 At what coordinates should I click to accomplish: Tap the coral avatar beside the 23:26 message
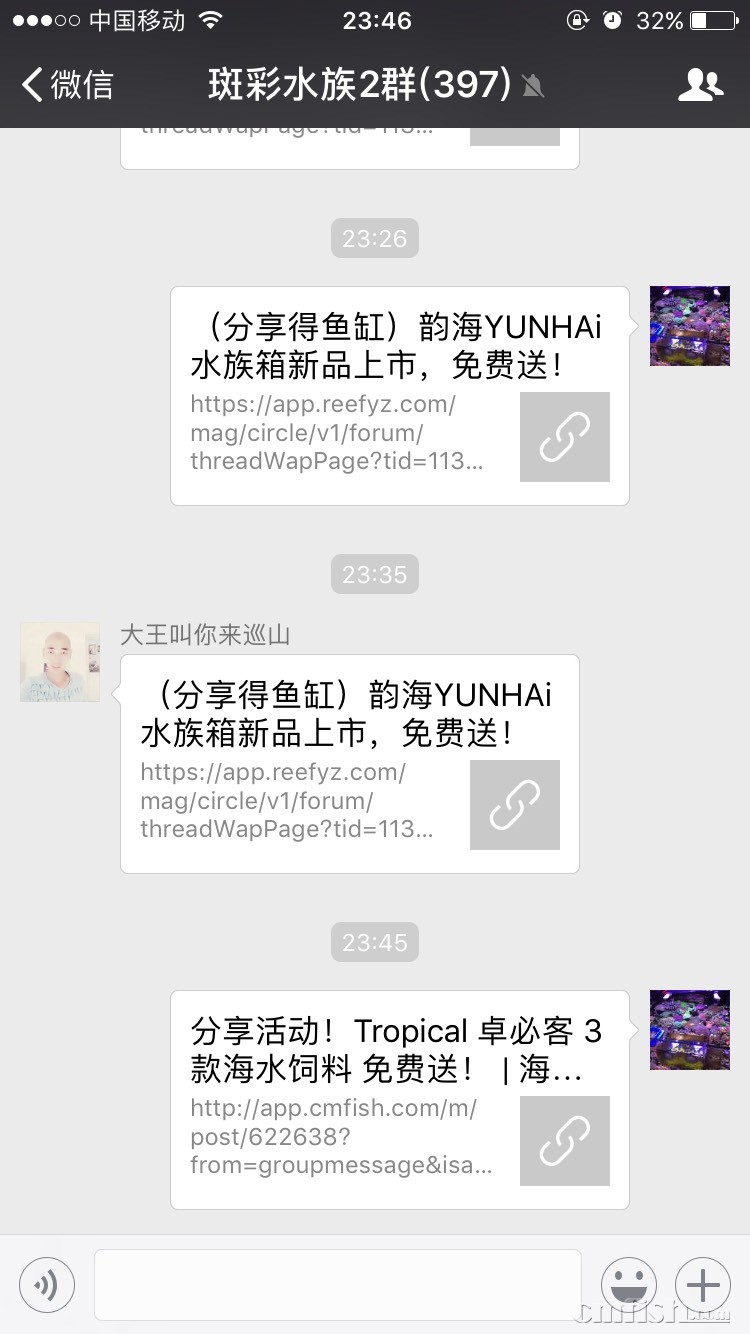pyautogui.click(x=689, y=326)
